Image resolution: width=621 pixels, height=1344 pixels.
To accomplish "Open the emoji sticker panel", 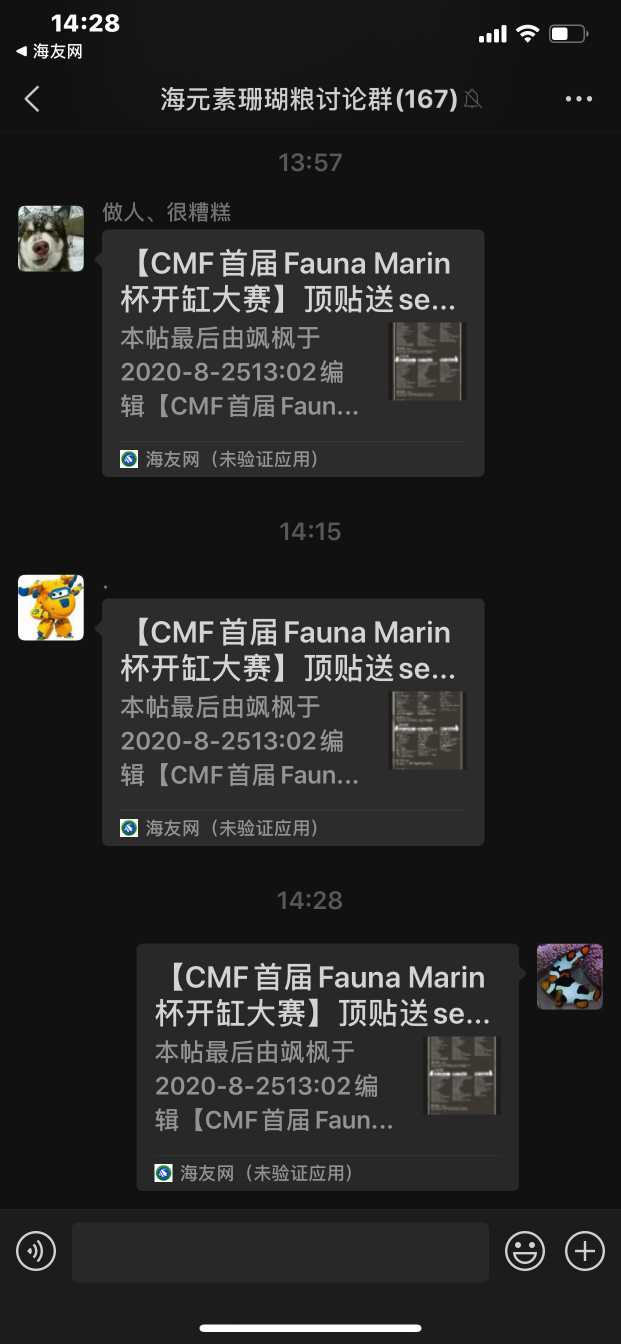I will [x=525, y=1251].
